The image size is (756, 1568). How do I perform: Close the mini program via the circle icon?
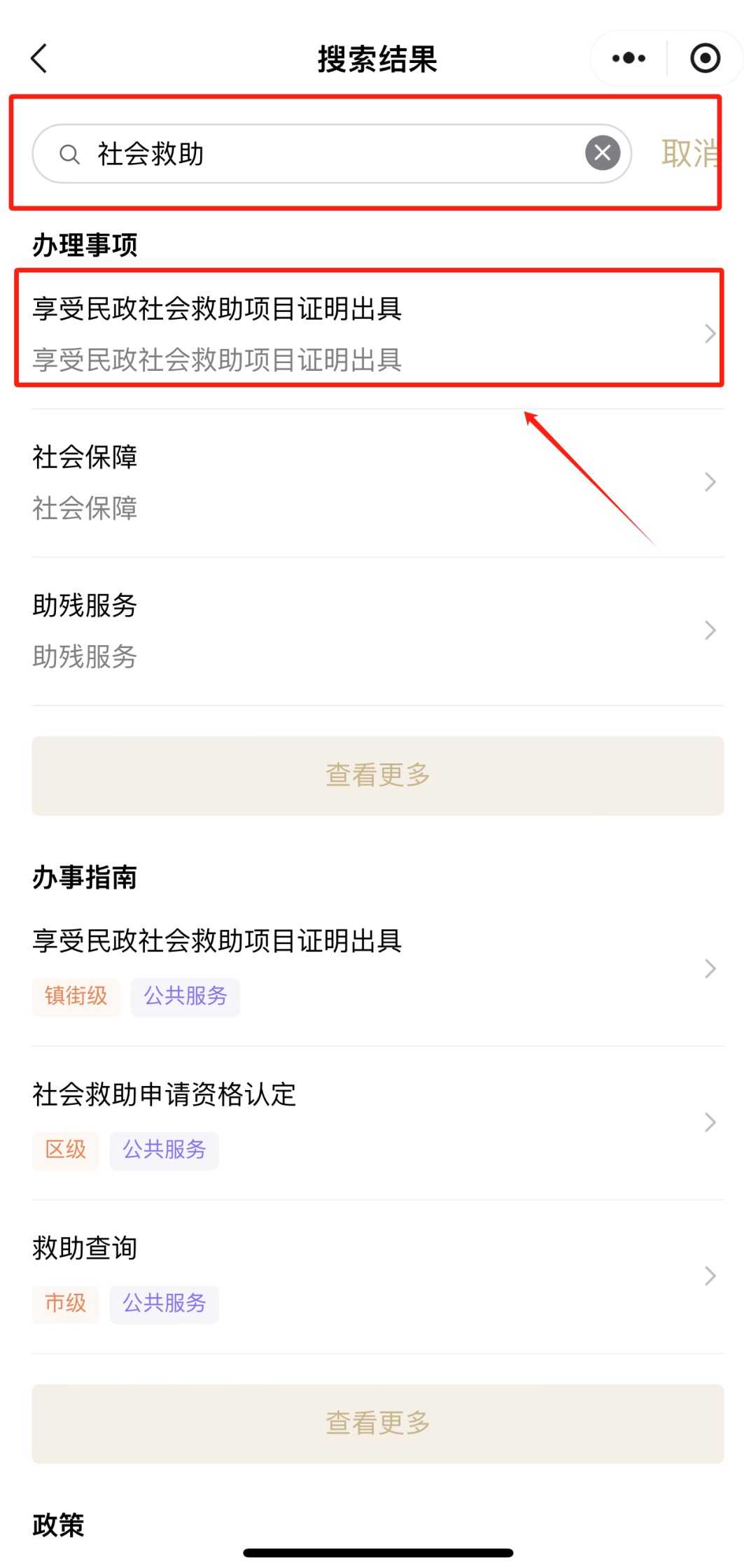[x=704, y=59]
